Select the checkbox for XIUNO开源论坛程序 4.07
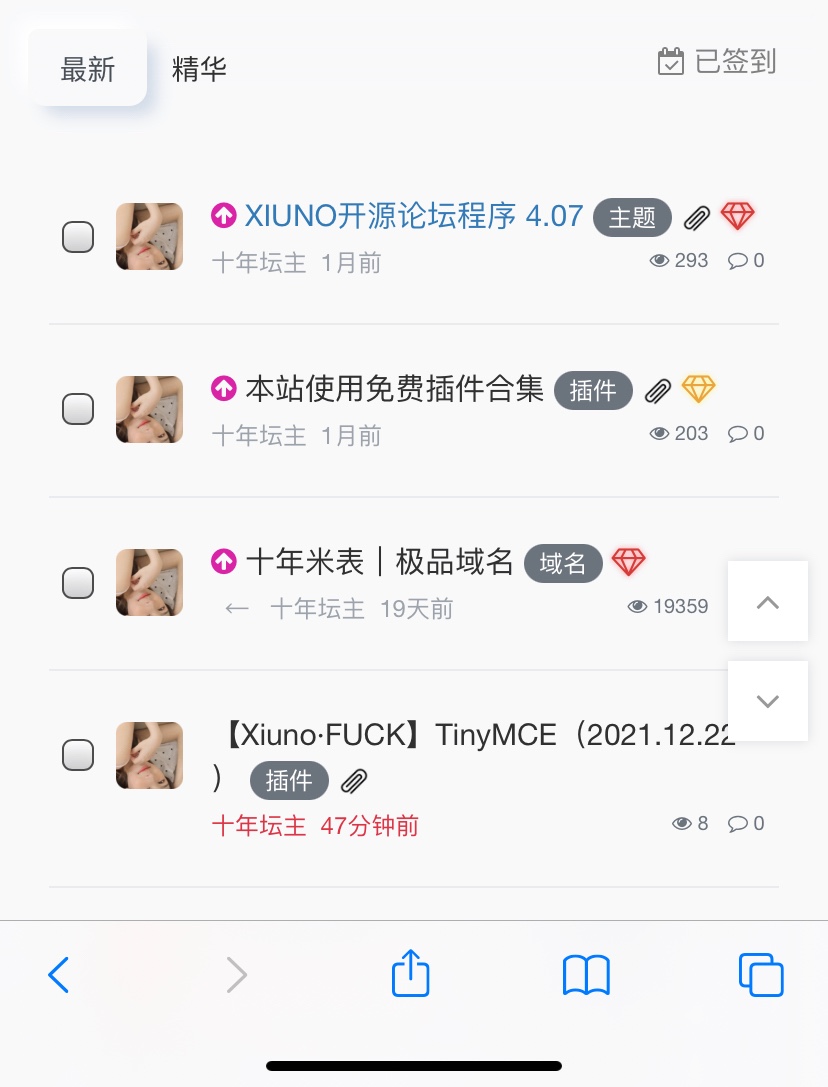The width and height of the screenshot is (828, 1087). [78, 237]
